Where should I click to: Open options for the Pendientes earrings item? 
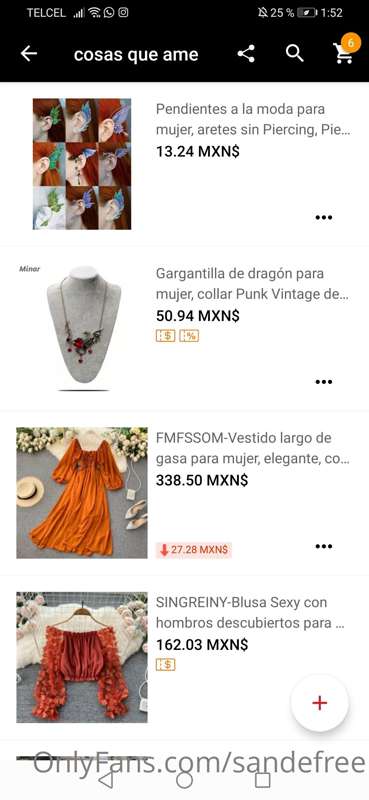tap(324, 217)
